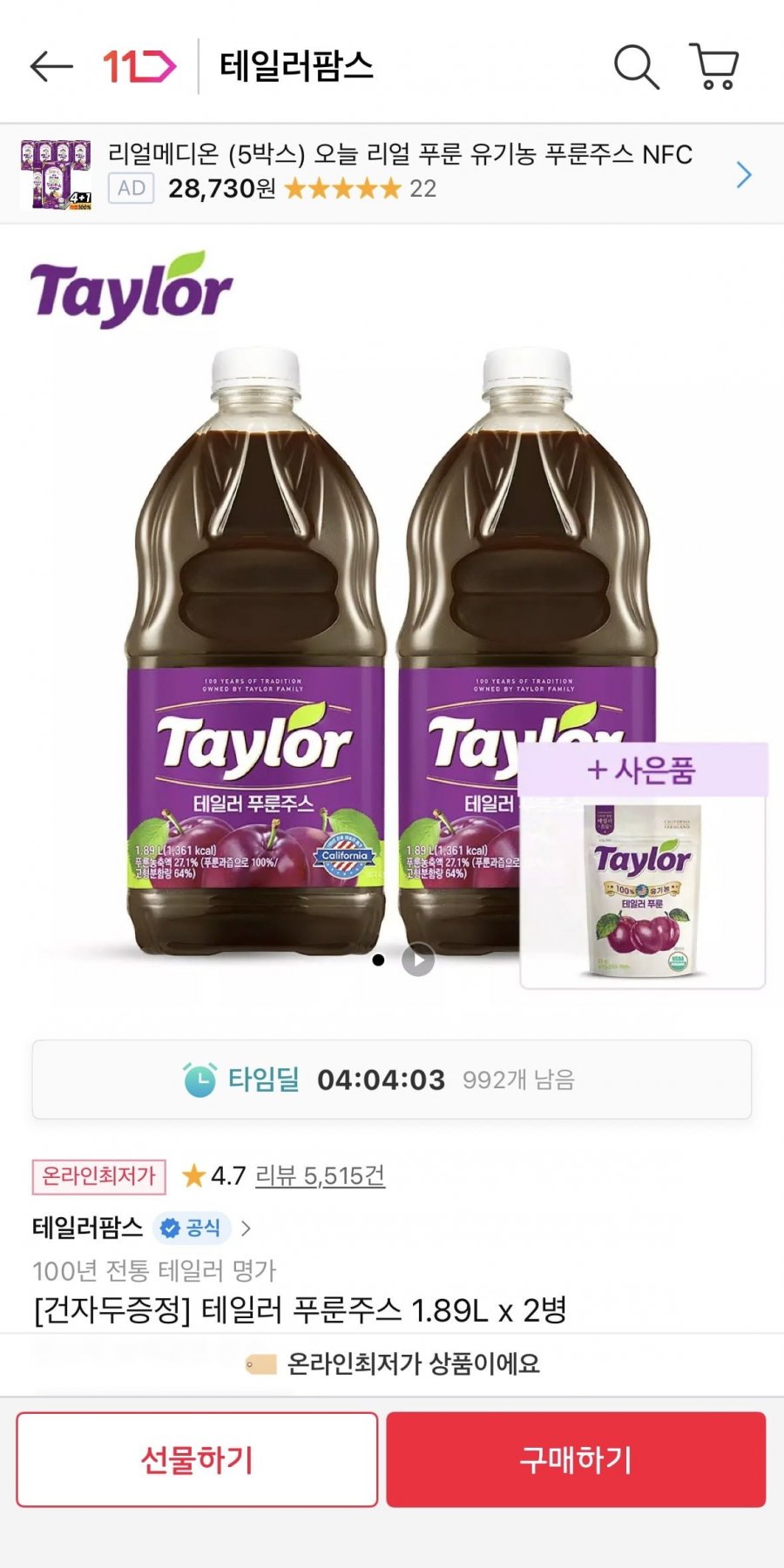This screenshot has height=1568, width=784.
Task: Select the 온라인최저가 price badge
Action: click(96, 1175)
